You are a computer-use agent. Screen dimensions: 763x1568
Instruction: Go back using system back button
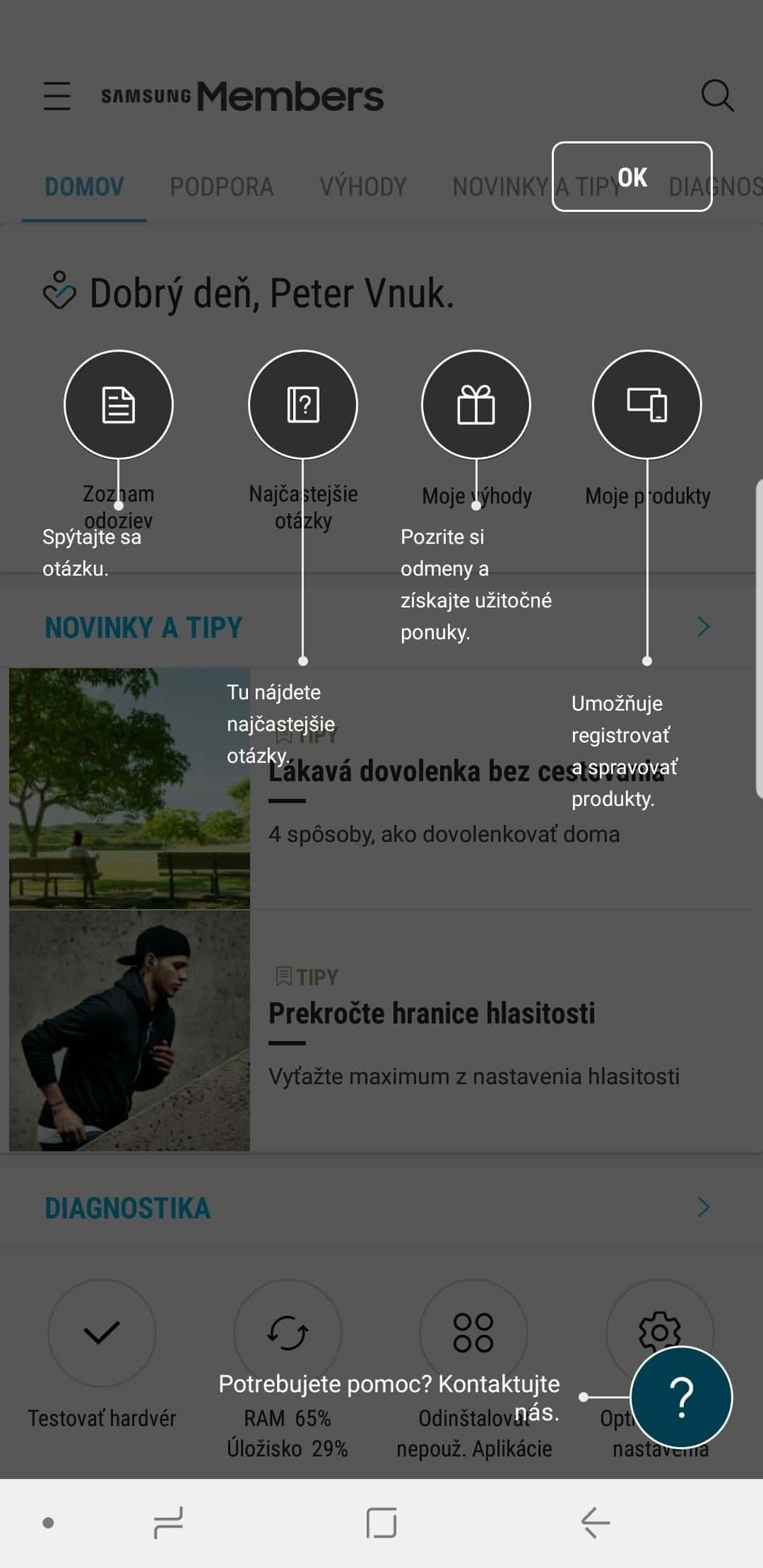(595, 1522)
